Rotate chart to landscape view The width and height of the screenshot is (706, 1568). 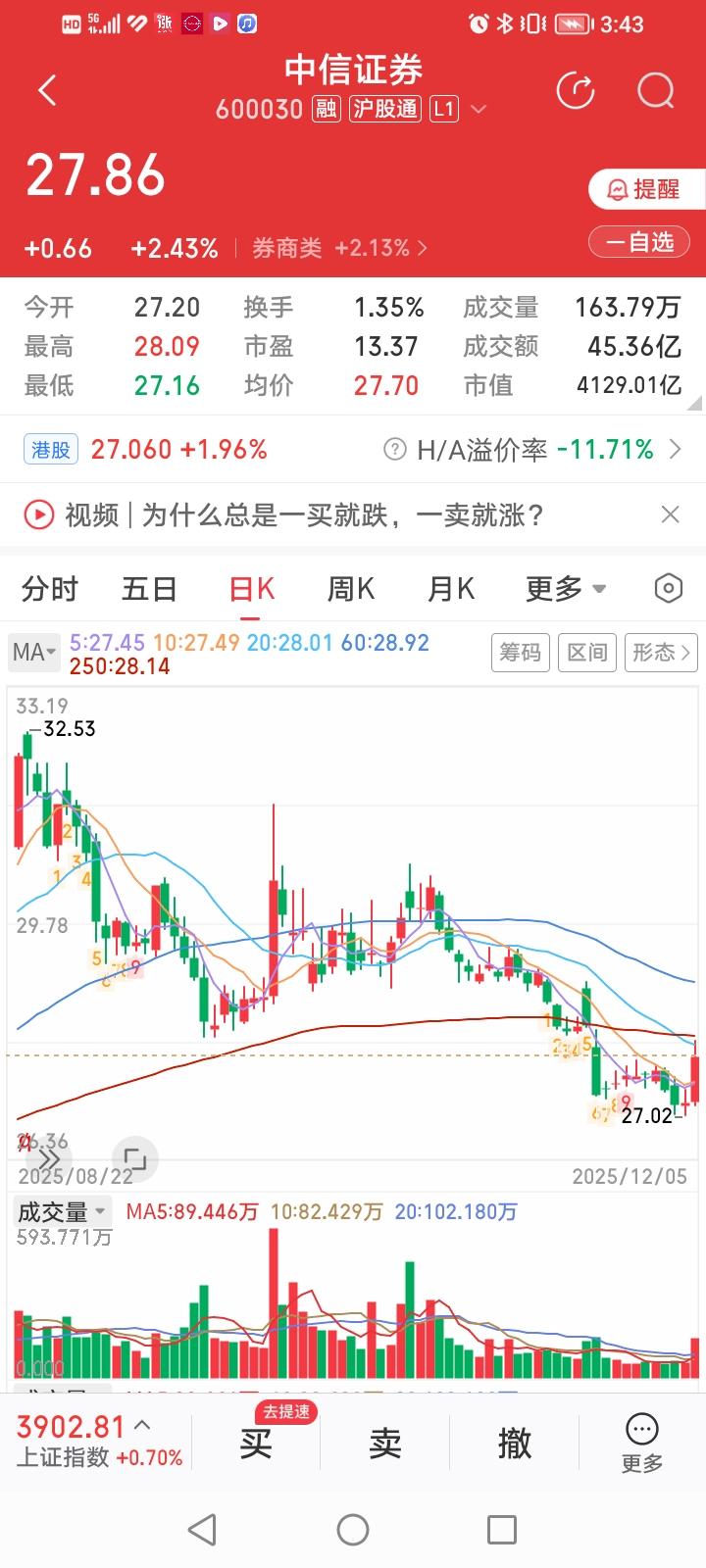pos(135,1159)
